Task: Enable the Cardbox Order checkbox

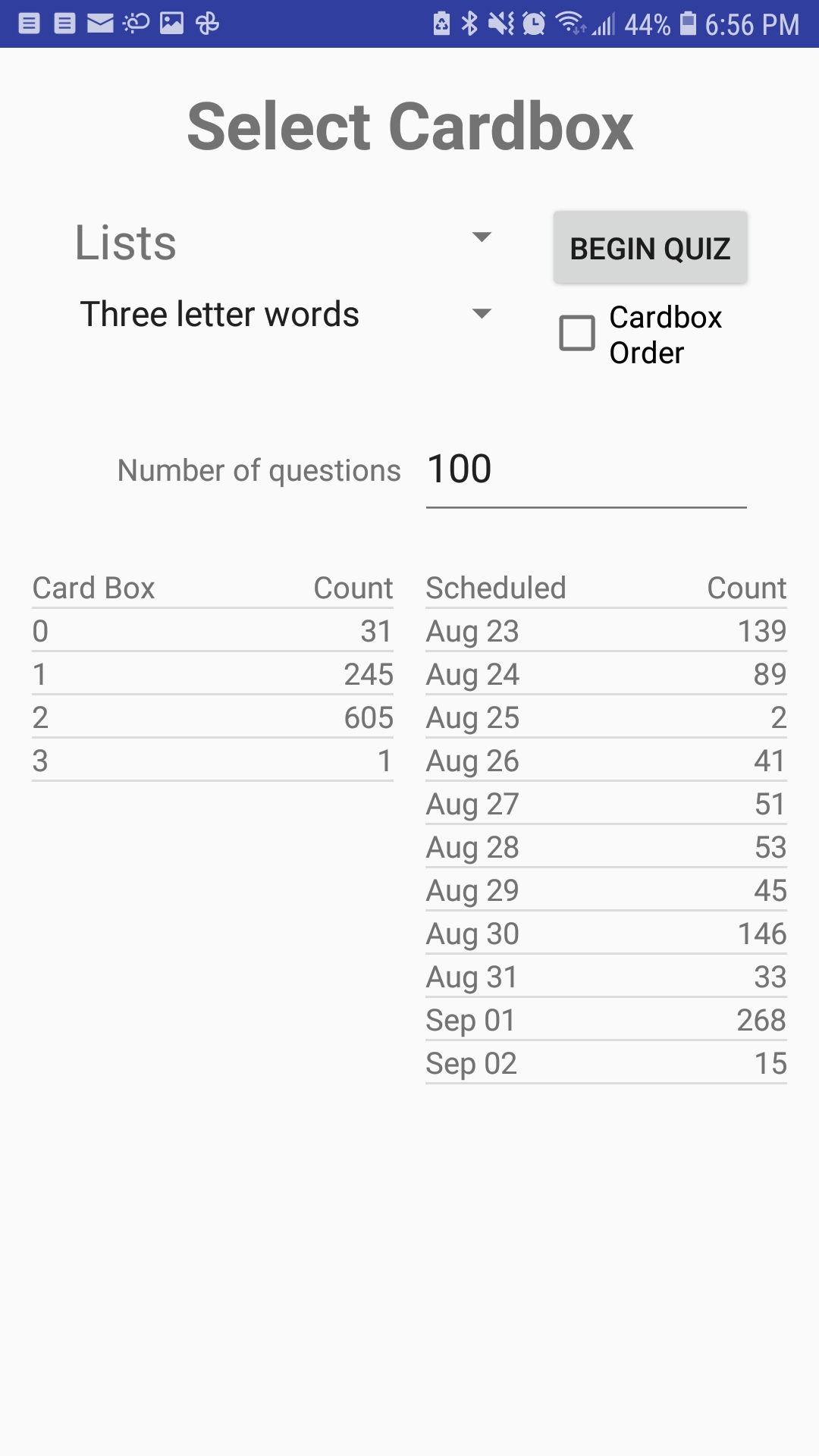Action: tap(577, 334)
